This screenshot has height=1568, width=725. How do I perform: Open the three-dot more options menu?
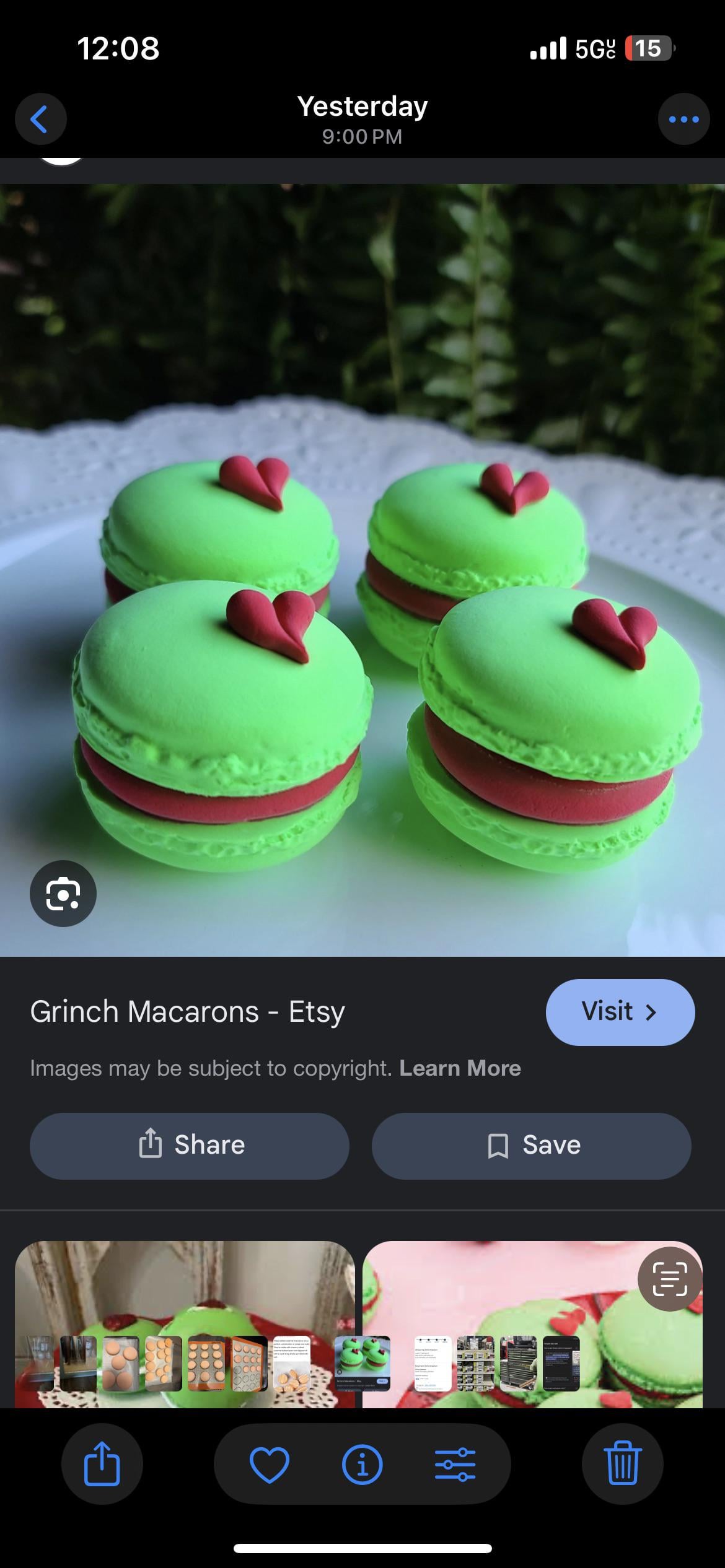pyautogui.click(x=683, y=119)
